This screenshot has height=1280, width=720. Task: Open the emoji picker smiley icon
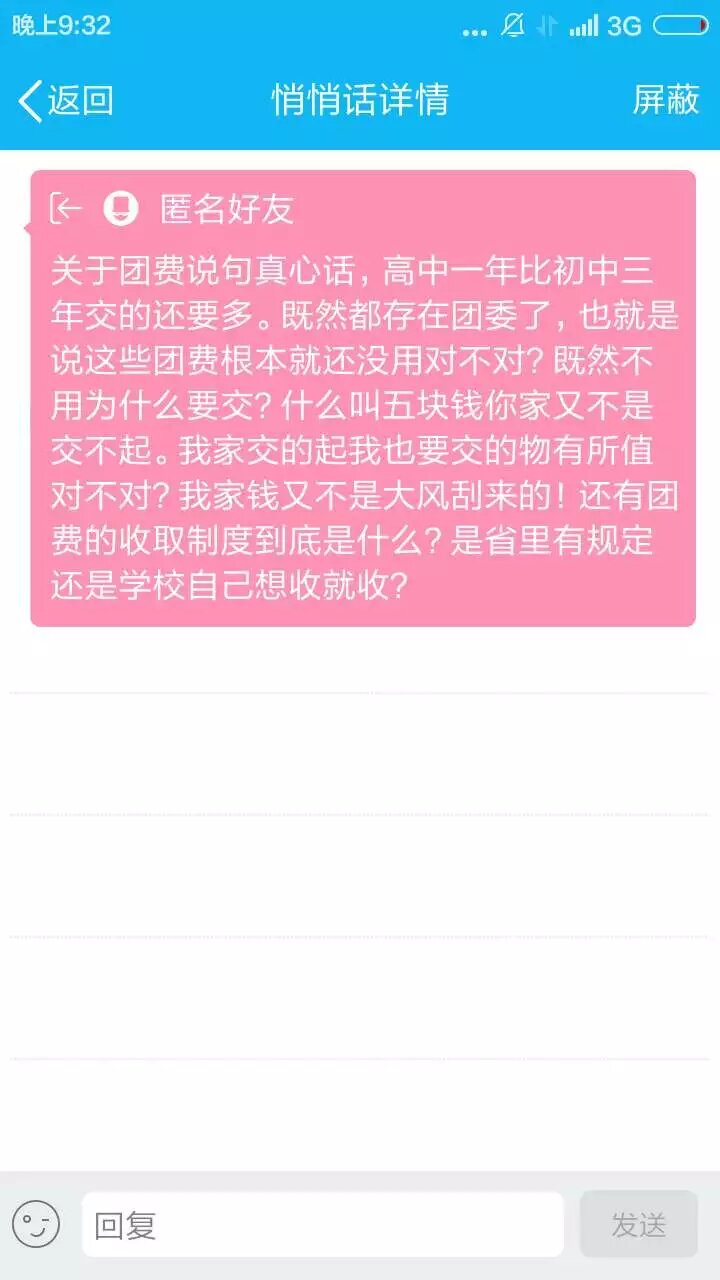tap(36, 1224)
